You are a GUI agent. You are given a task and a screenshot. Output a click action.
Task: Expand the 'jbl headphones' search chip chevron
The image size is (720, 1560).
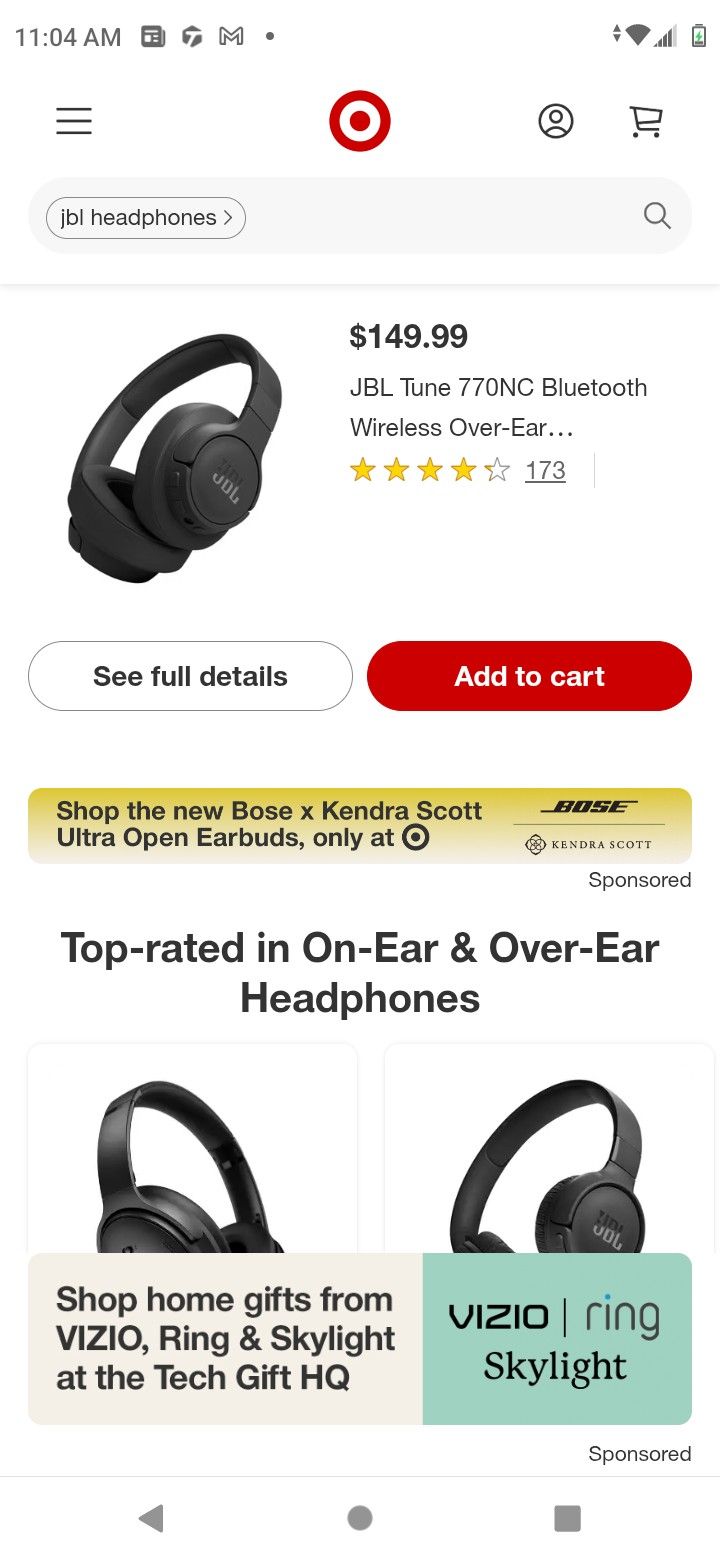(x=228, y=217)
